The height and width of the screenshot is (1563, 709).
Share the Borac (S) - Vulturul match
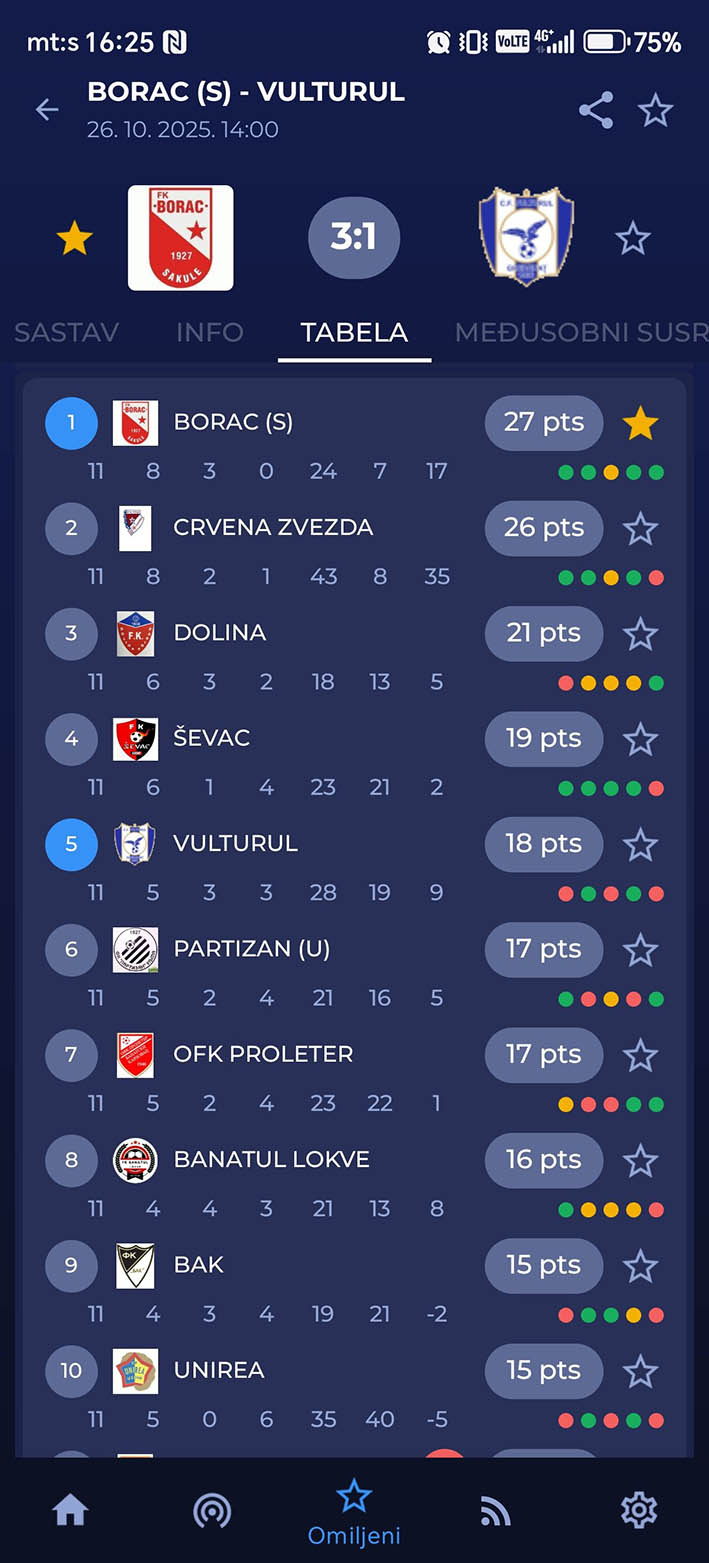tap(596, 110)
